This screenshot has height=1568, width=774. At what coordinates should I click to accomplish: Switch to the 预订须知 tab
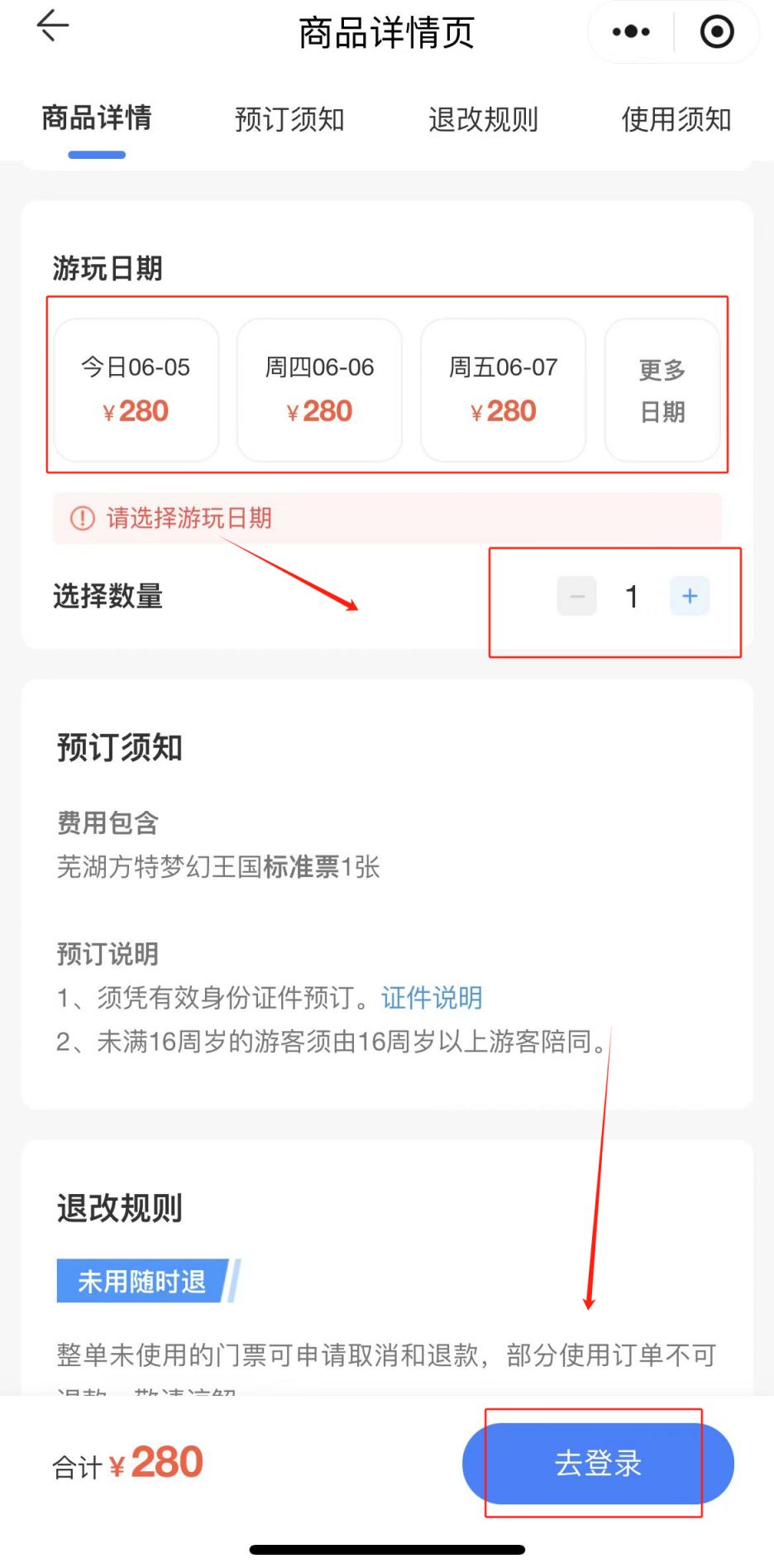[289, 119]
